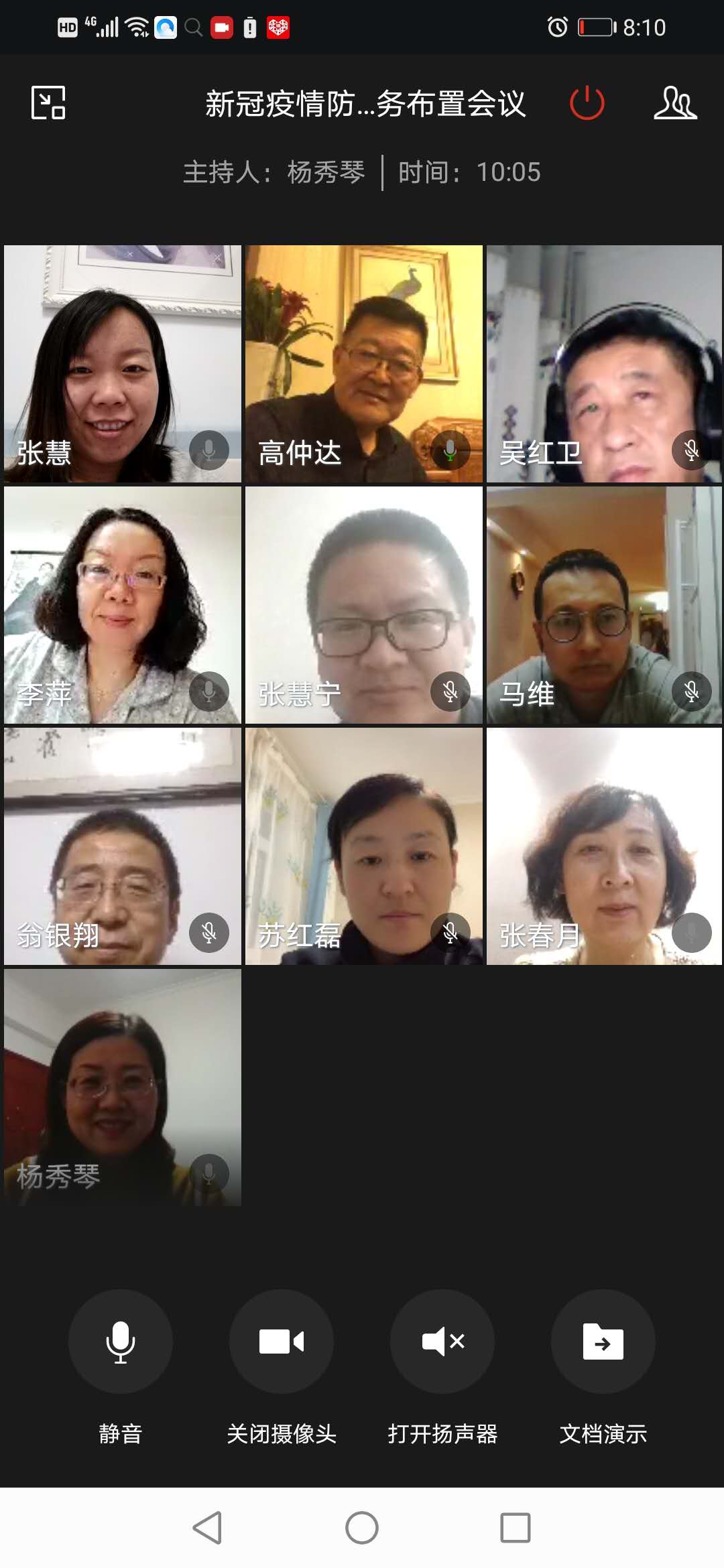Image resolution: width=724 pixels, height=1568 pixels.
Task: End the meeting with the red power icon
Action: click(x=587, y=103)
